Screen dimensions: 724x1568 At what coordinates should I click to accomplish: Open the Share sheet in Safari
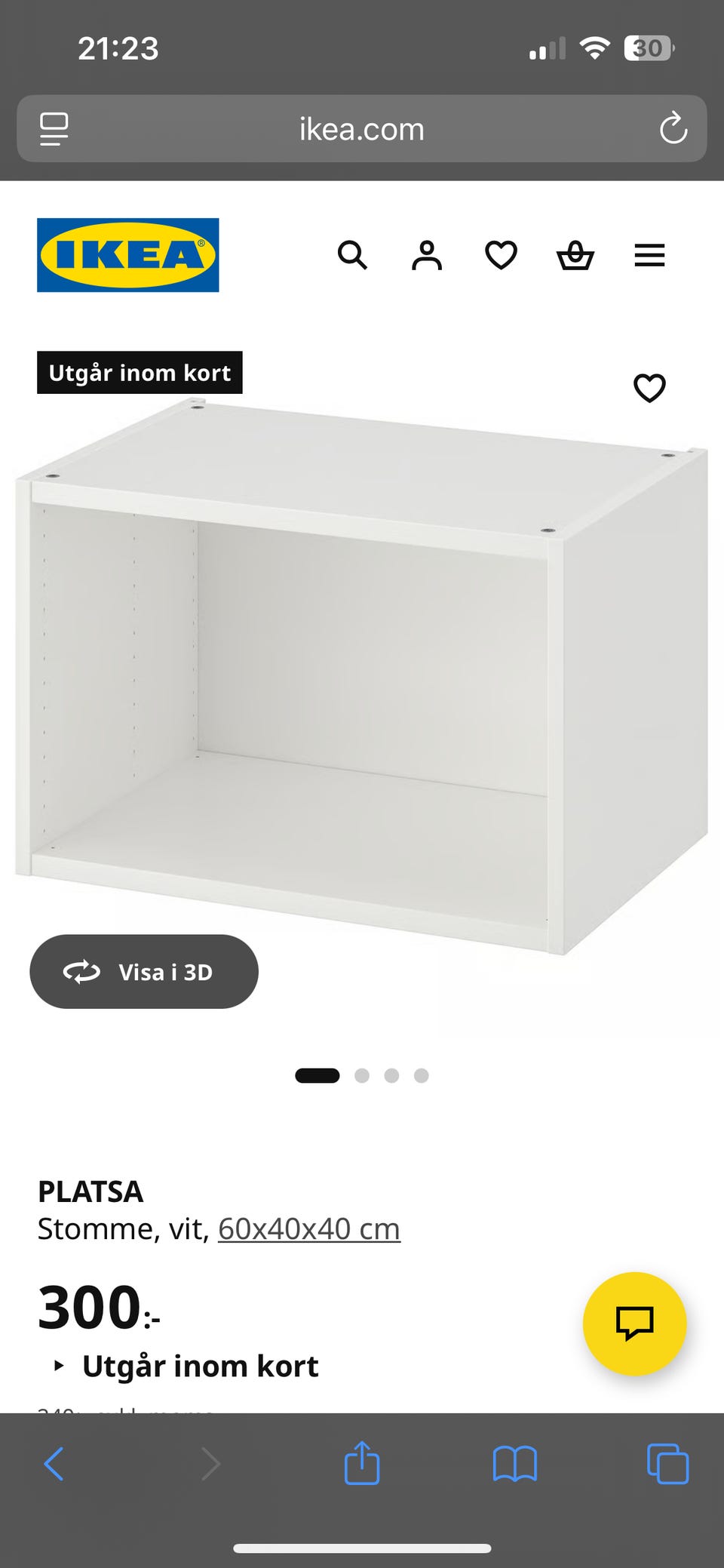coord(362,1463)
